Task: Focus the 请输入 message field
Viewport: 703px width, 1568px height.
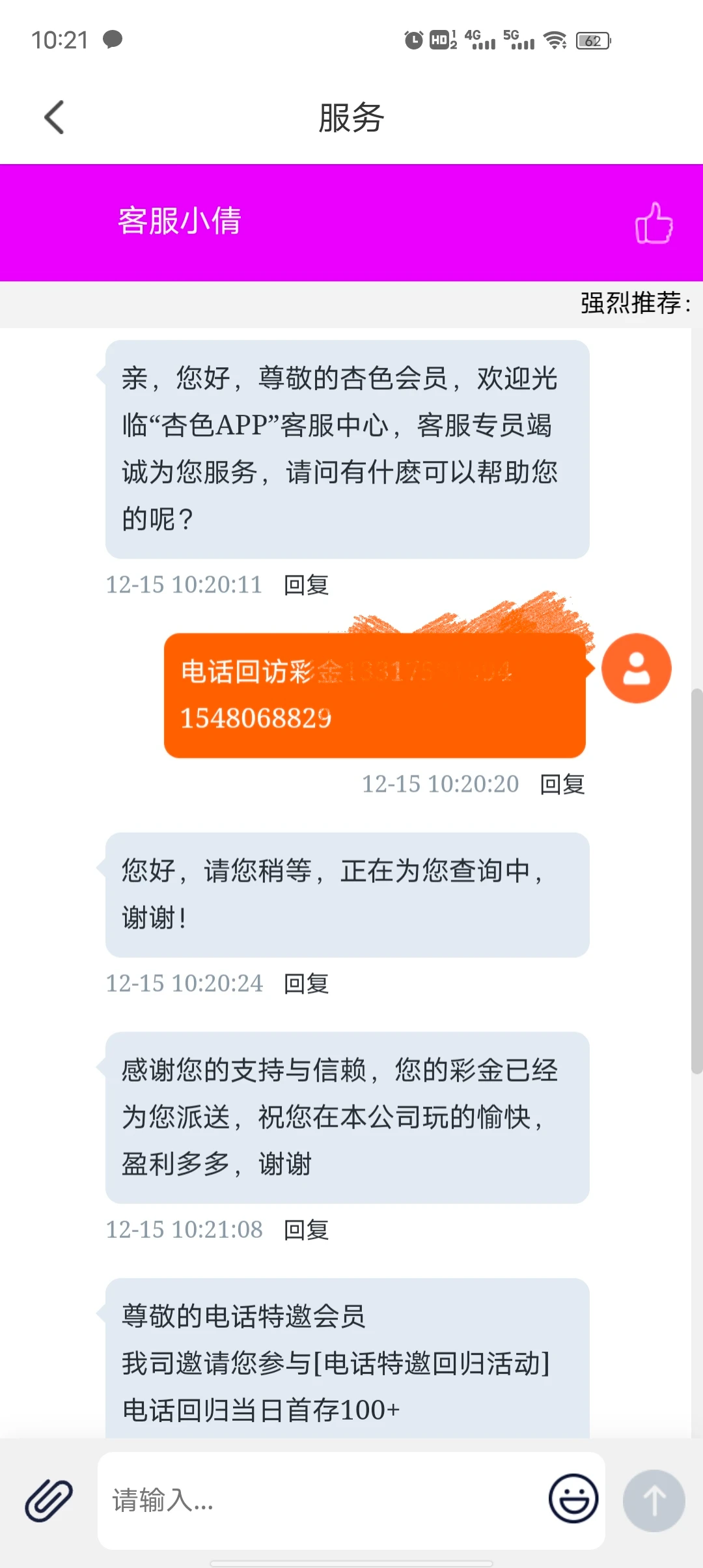Action: [319, 1500]
